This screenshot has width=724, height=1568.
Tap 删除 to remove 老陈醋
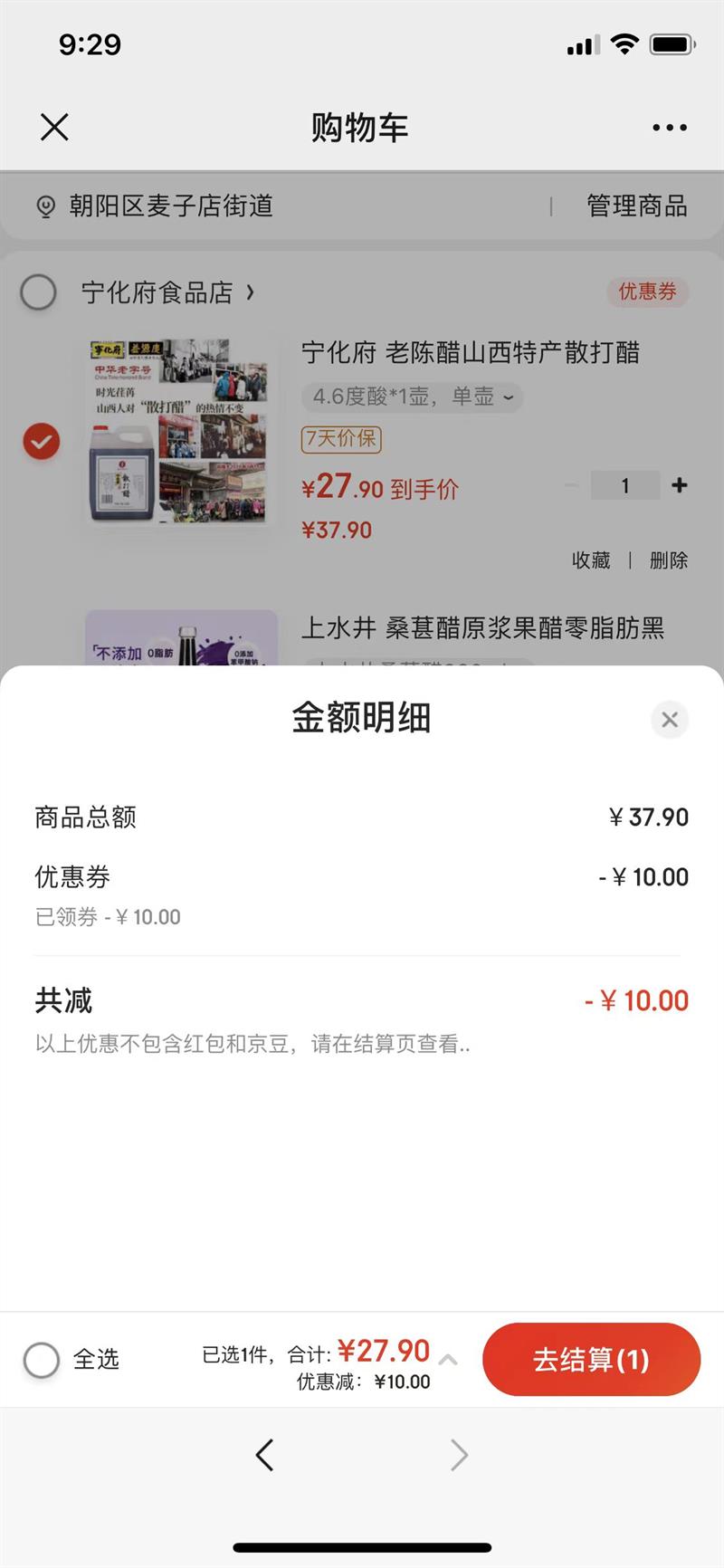668,560
